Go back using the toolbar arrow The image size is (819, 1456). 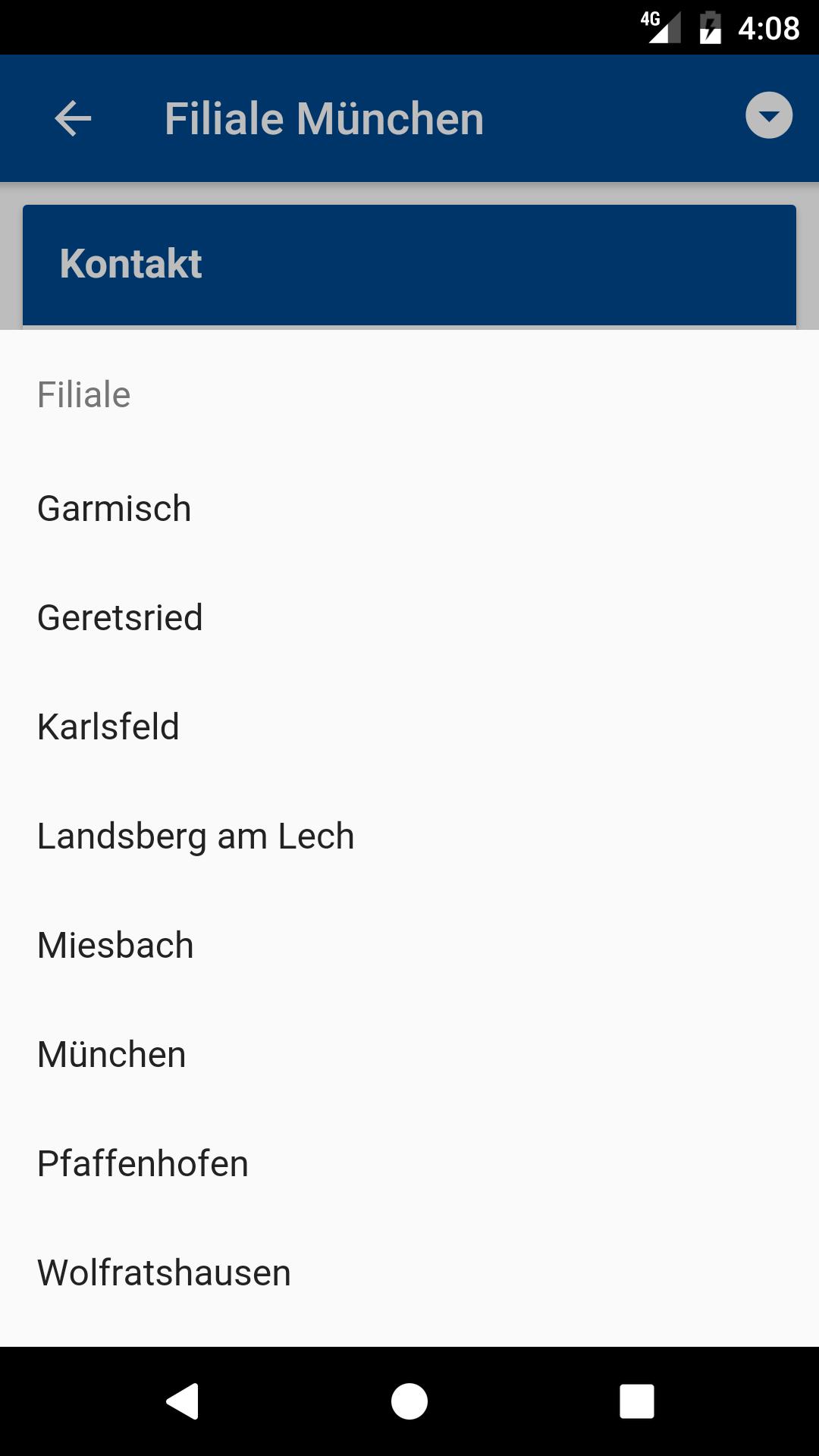coord(73,119)
